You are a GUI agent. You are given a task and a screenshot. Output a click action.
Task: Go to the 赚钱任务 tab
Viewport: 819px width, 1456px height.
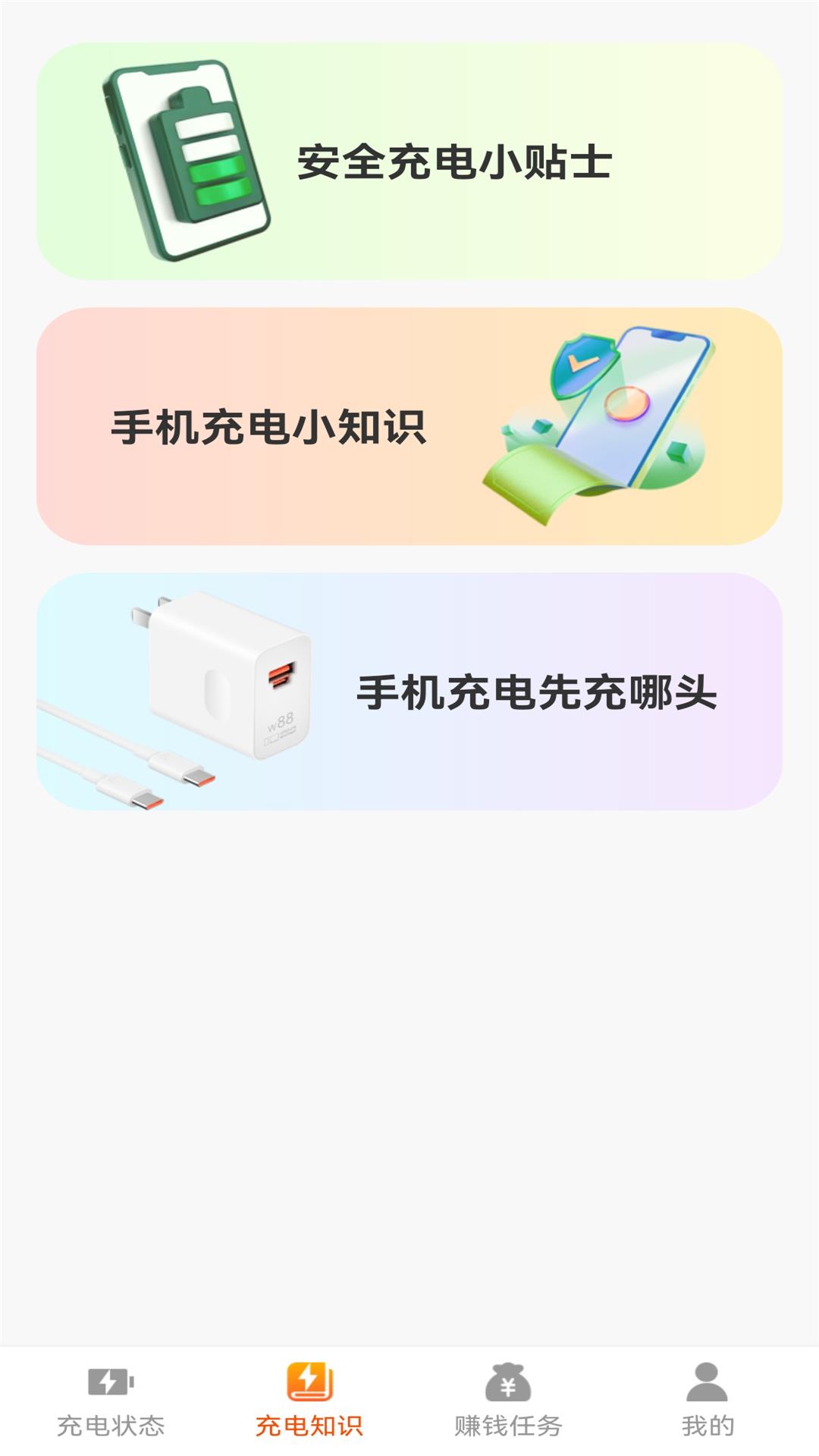click(x=508, y=1400)
